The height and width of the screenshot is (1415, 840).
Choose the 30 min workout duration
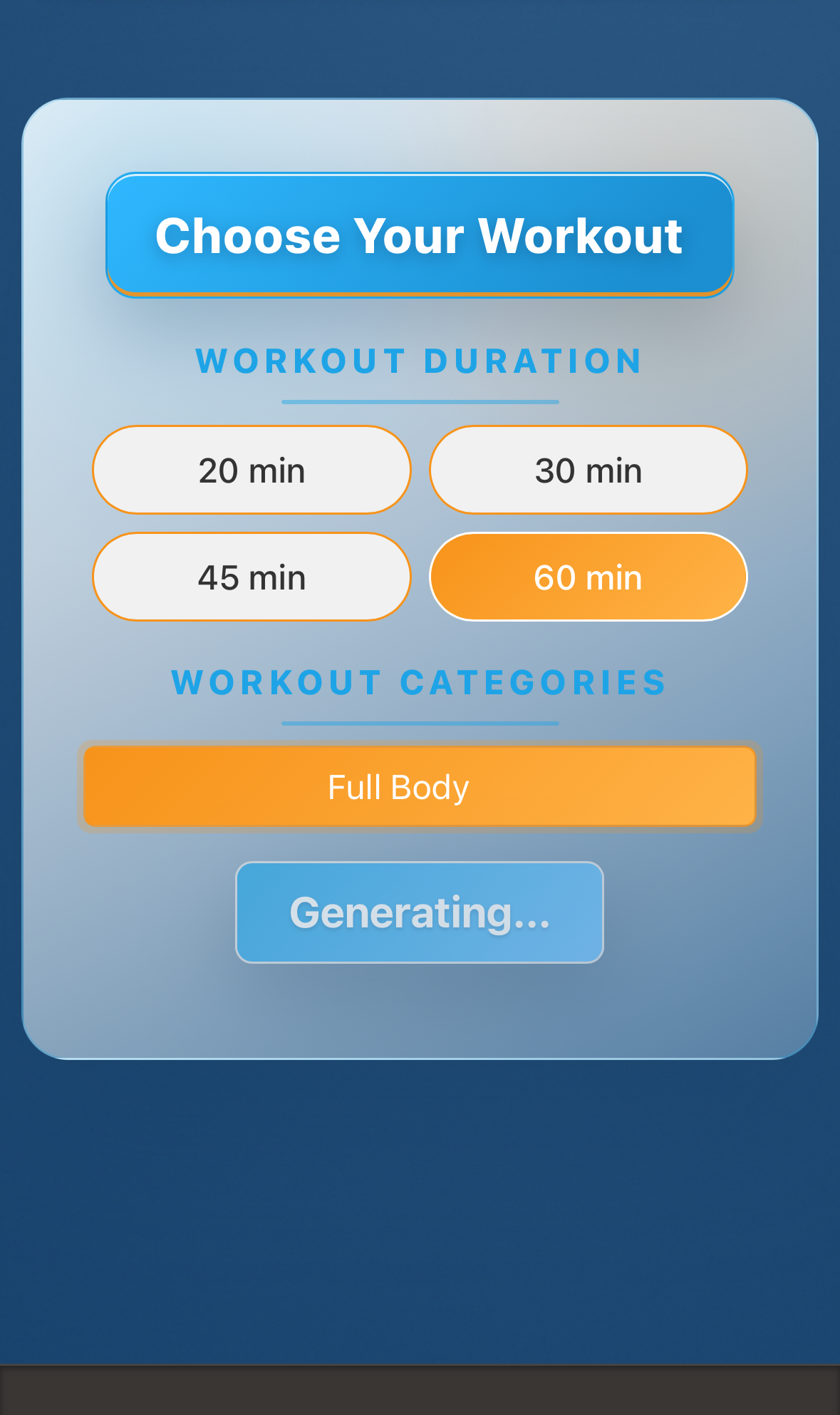tap(588, 470)
